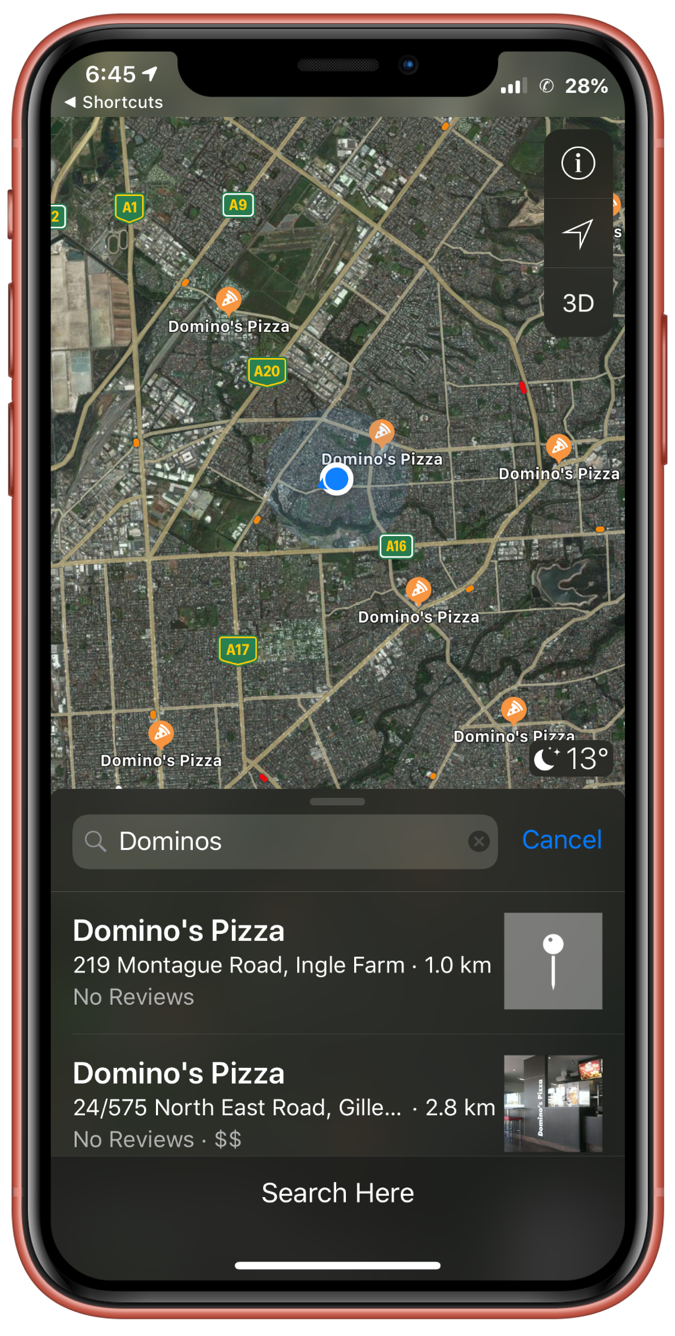Cancel the search
The height and width of the screenshot is (1336, 675).
point(562,840)
